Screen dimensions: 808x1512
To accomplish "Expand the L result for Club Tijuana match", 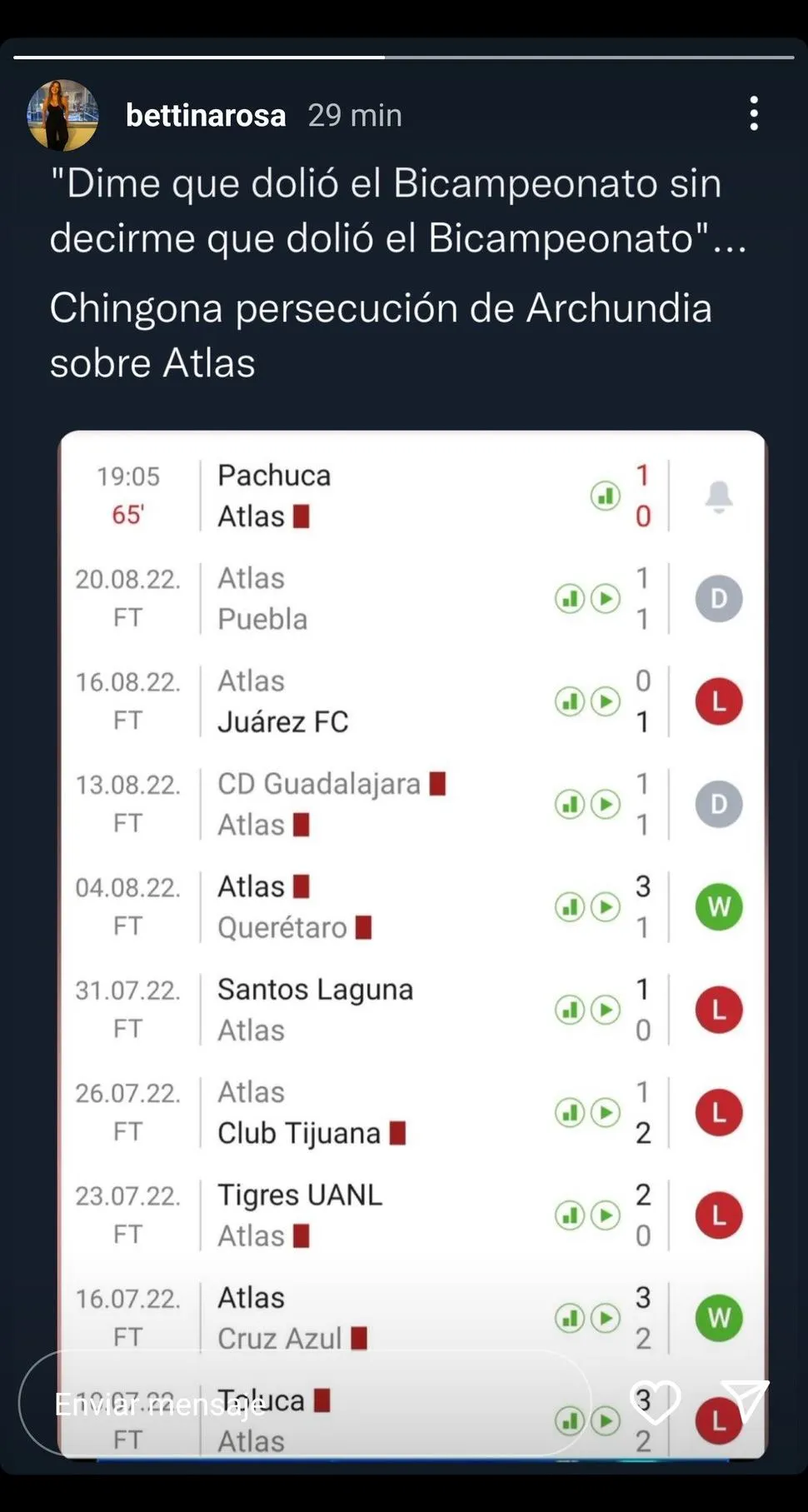I will point(718,1112).
